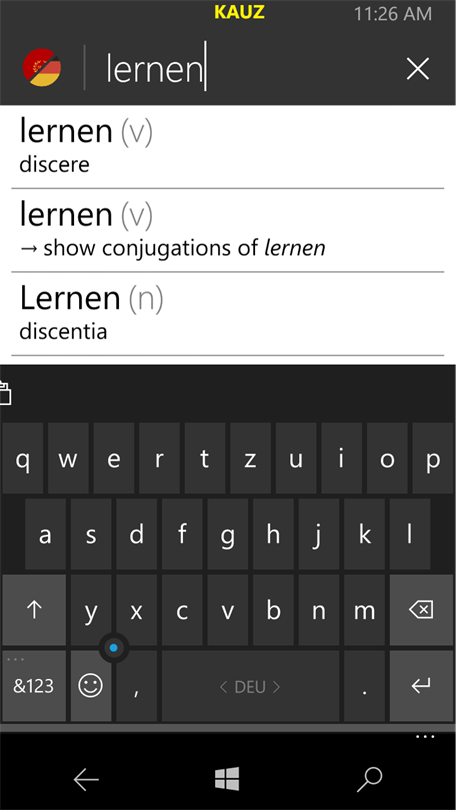Go back with the navigation arrow
The height and width of the screenshot is (810, 456).
point(86,779)
